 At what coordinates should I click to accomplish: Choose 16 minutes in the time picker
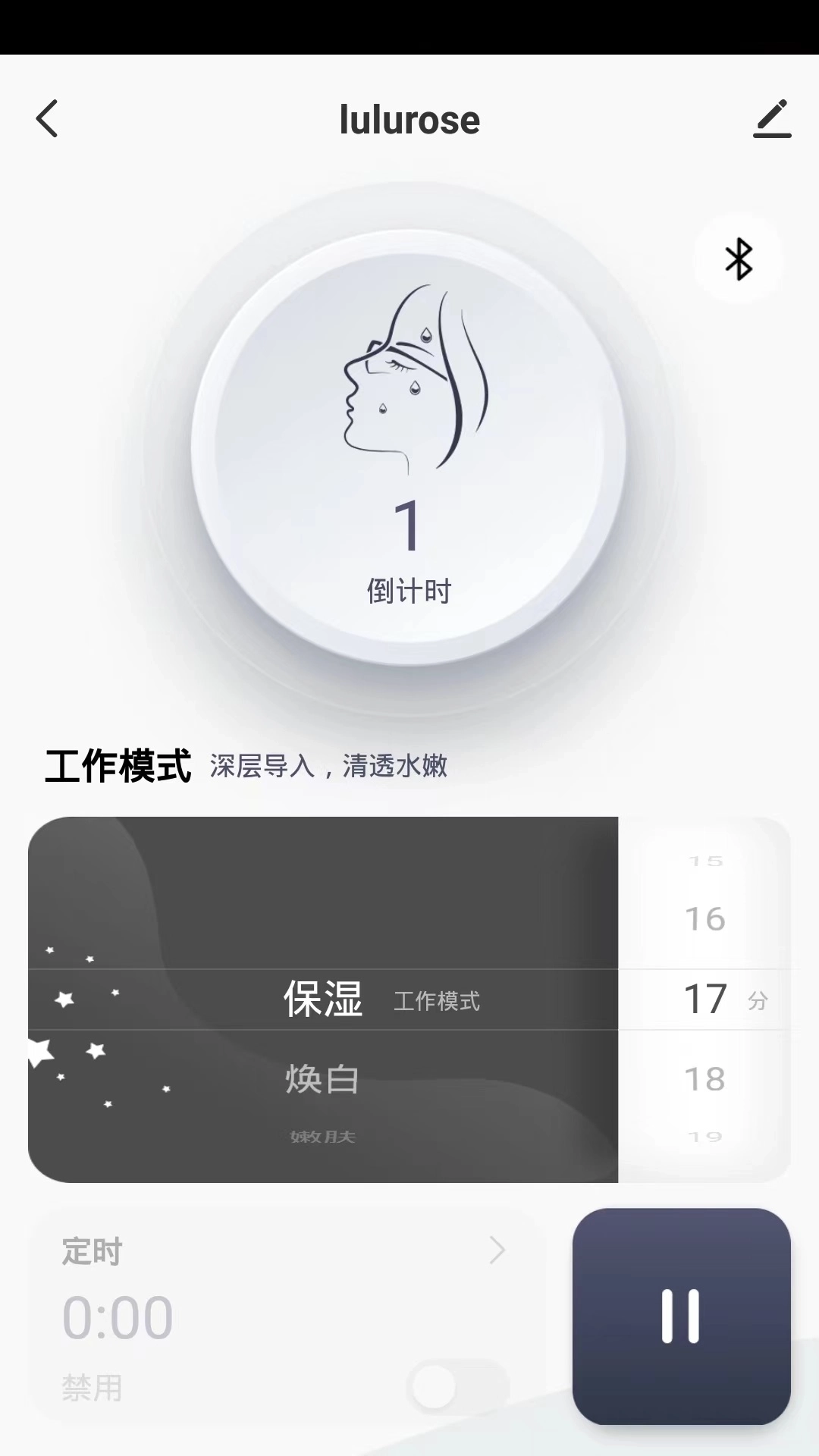(x=704, y=919)
